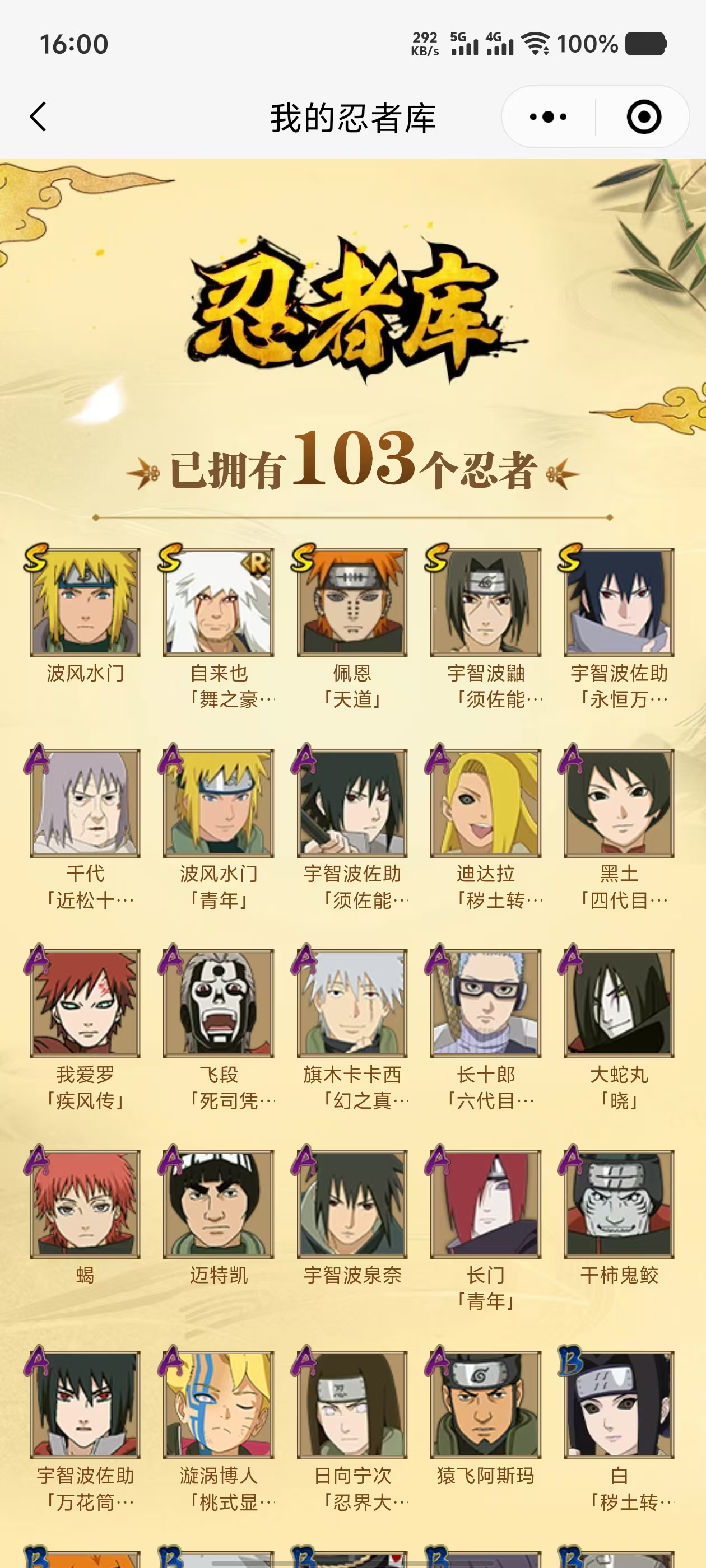Open 旗木卡卡西「幻之真…」 card
The width and height of the screenshot is (706, 1568).
[x=352, y=1003]
